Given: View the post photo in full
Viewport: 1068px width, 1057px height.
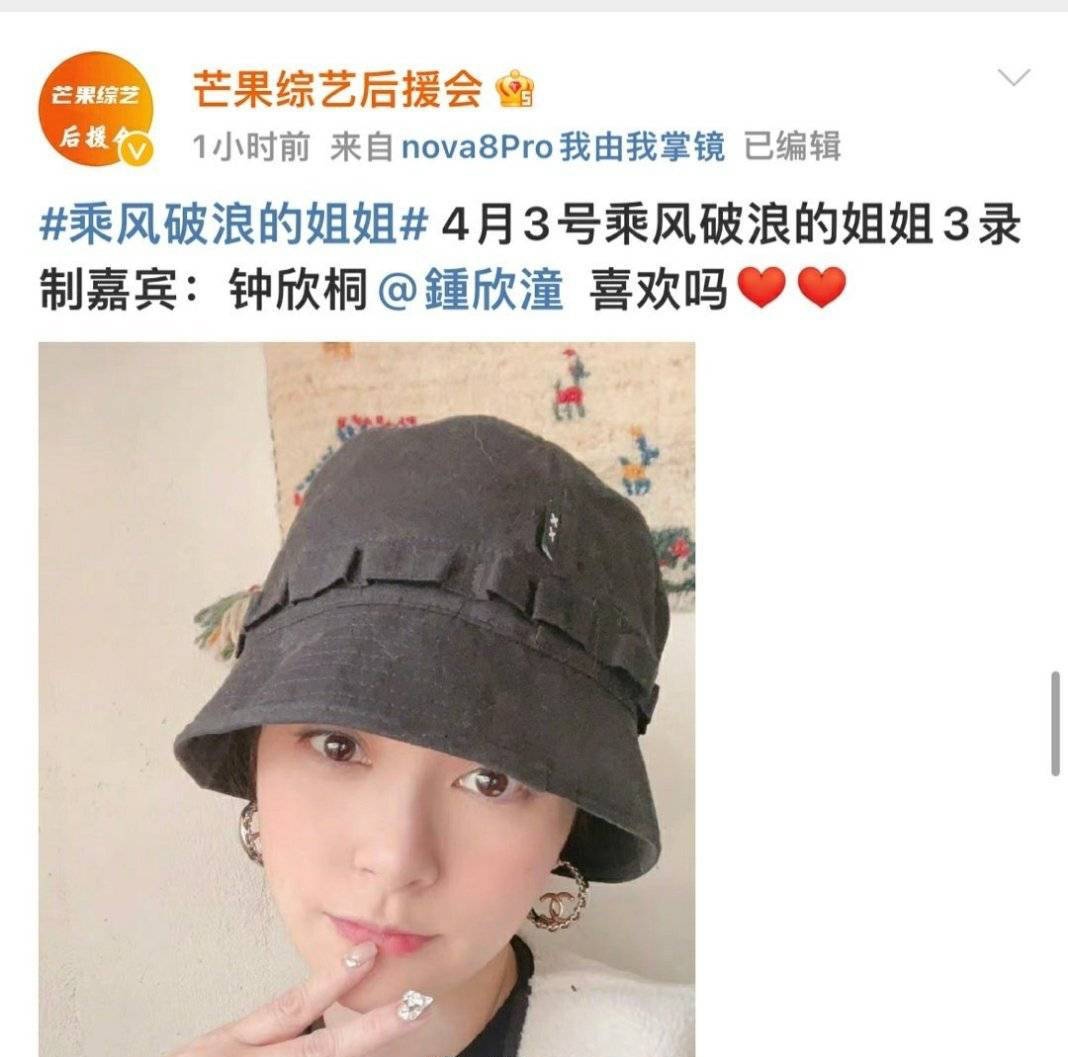Looking at the screenshot, I should [366, 699].
